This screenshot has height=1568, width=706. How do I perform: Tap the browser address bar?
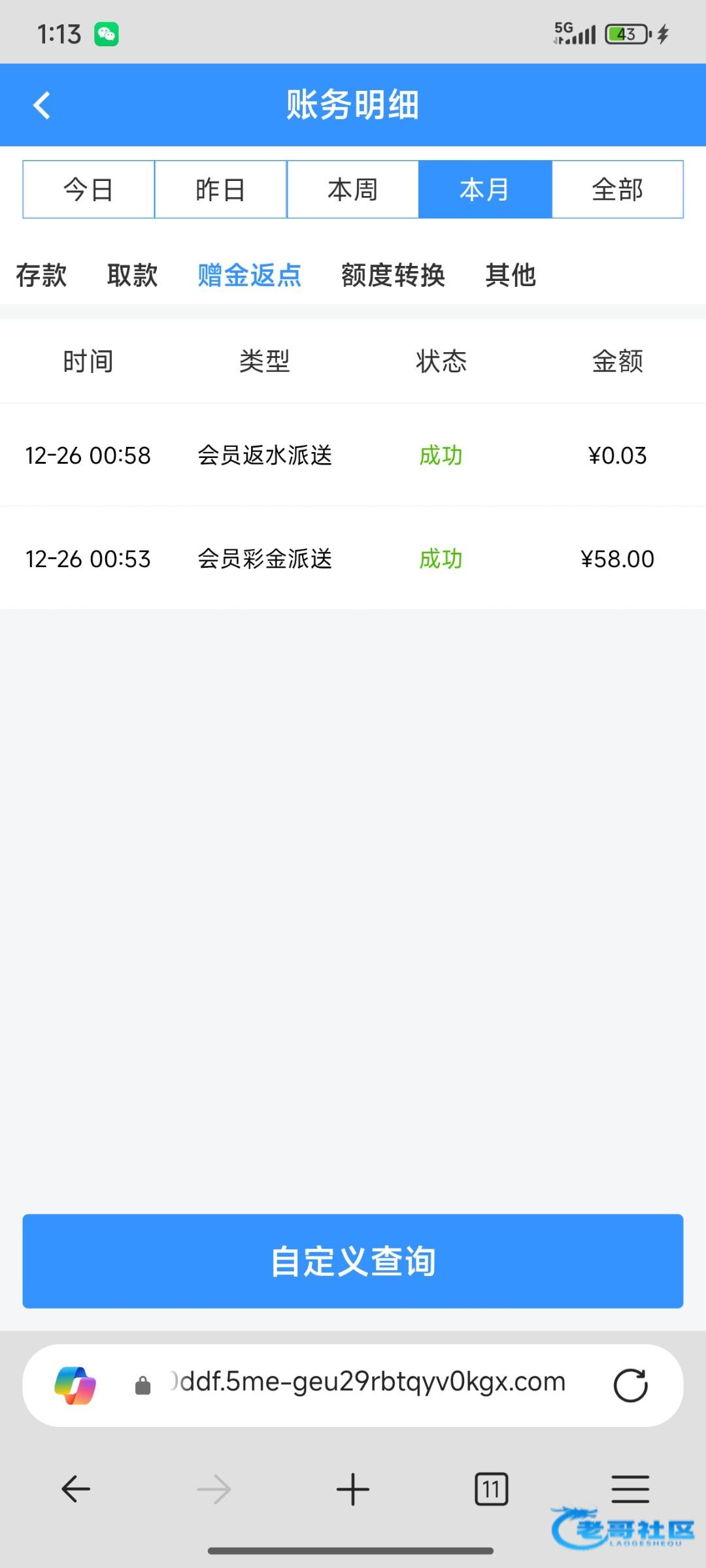click(x=366, y=1382)
